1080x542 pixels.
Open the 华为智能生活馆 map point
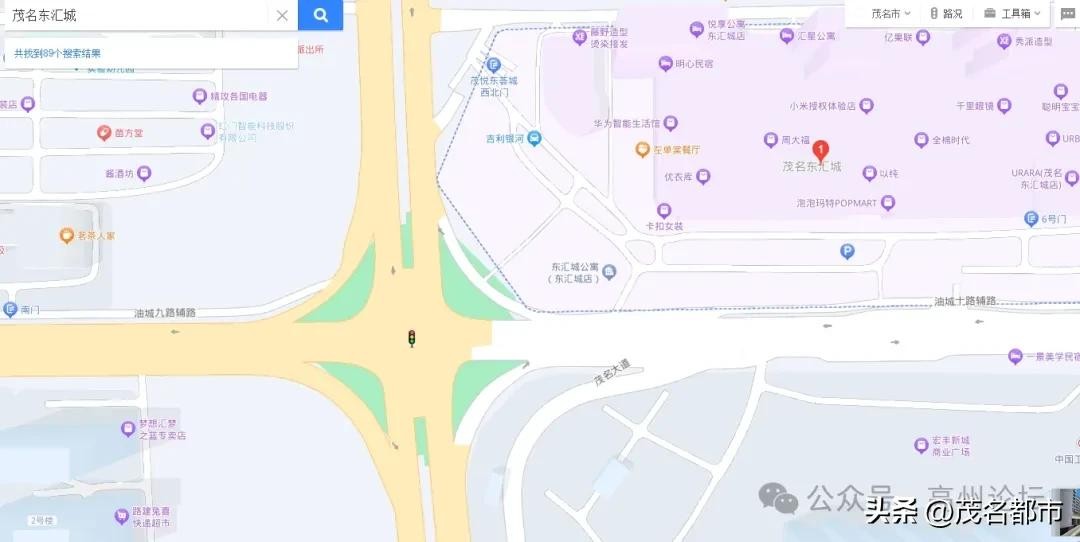click(671, 124)
